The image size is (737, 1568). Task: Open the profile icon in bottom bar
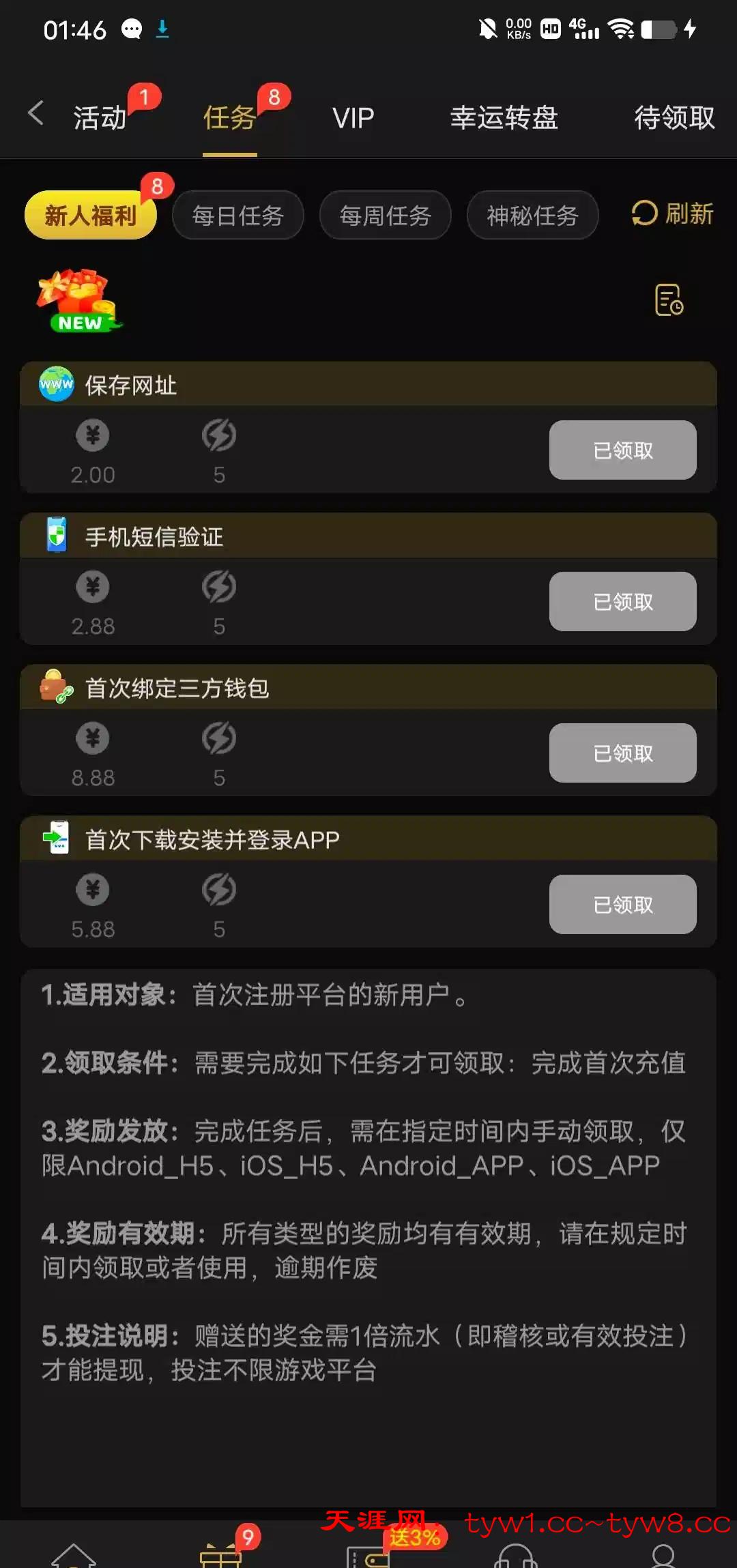[663, 1554]
